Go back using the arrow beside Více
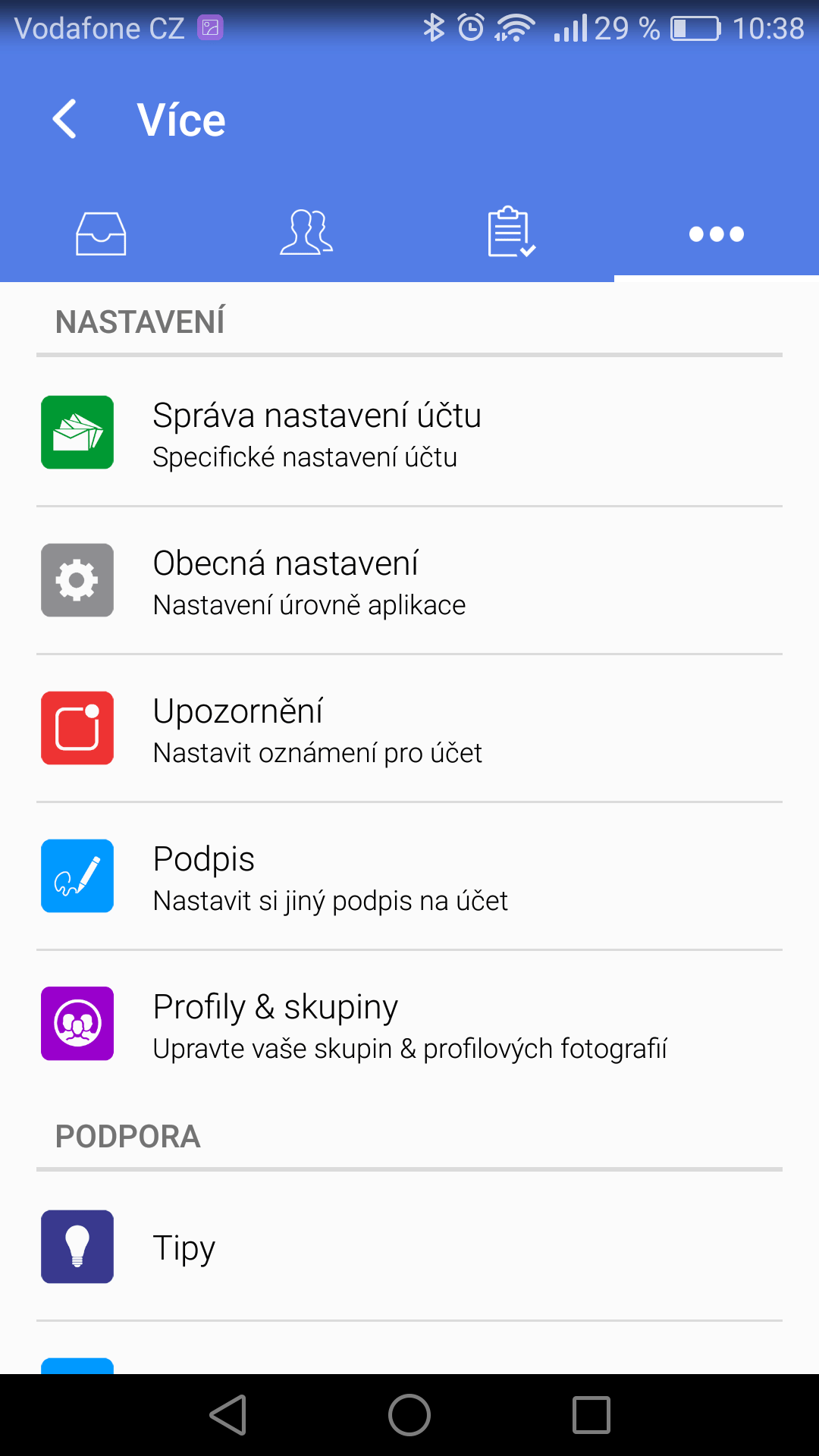819x1456 pixels. pyautogui.click(x=64, y=120)
